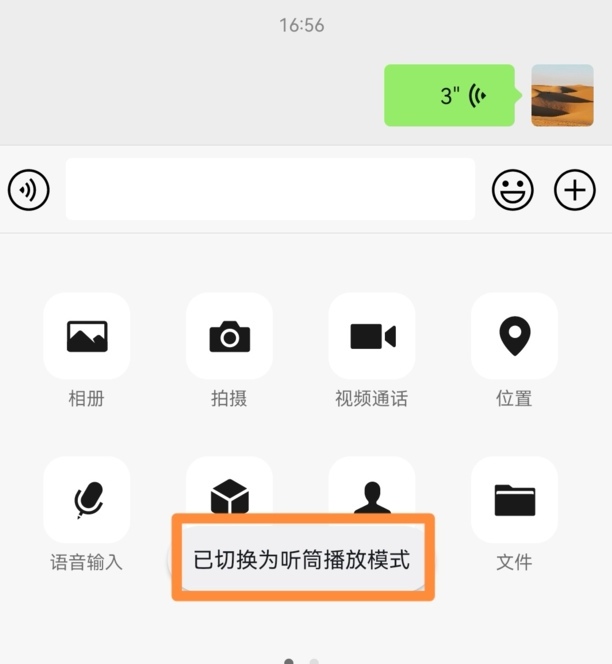Viewport: 612px width, 664px height.
Task: Share your 位置 location
Action: pos(514,337)
